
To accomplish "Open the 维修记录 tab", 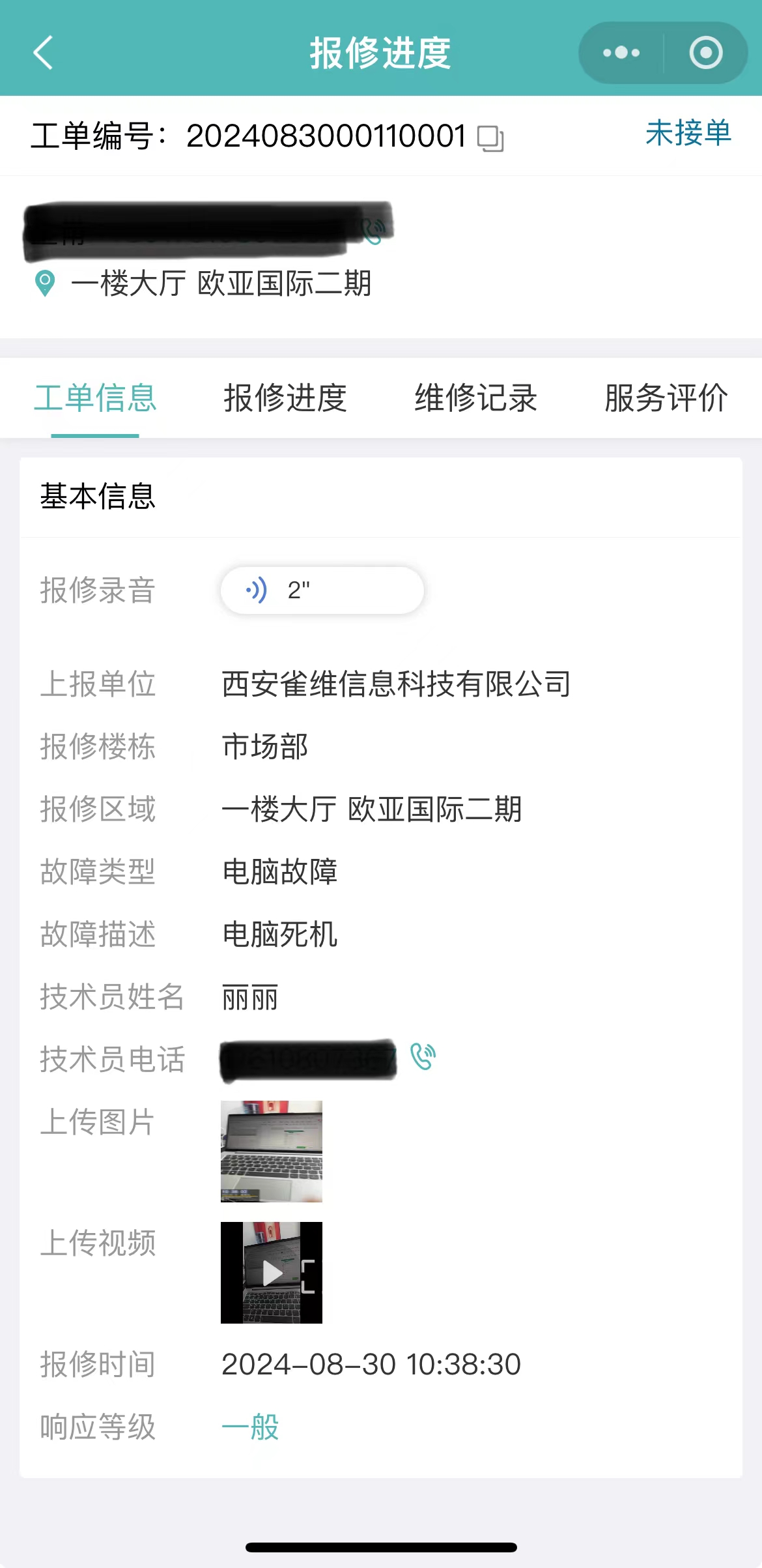I will pyautogui.click(x=475, y=398).
